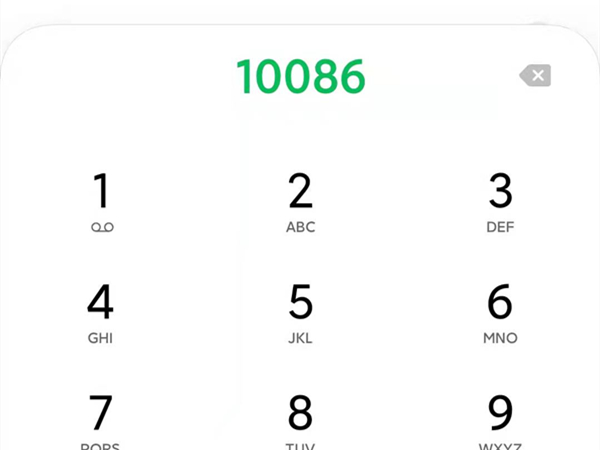Type the 5 JKL key

coord(300,312)
